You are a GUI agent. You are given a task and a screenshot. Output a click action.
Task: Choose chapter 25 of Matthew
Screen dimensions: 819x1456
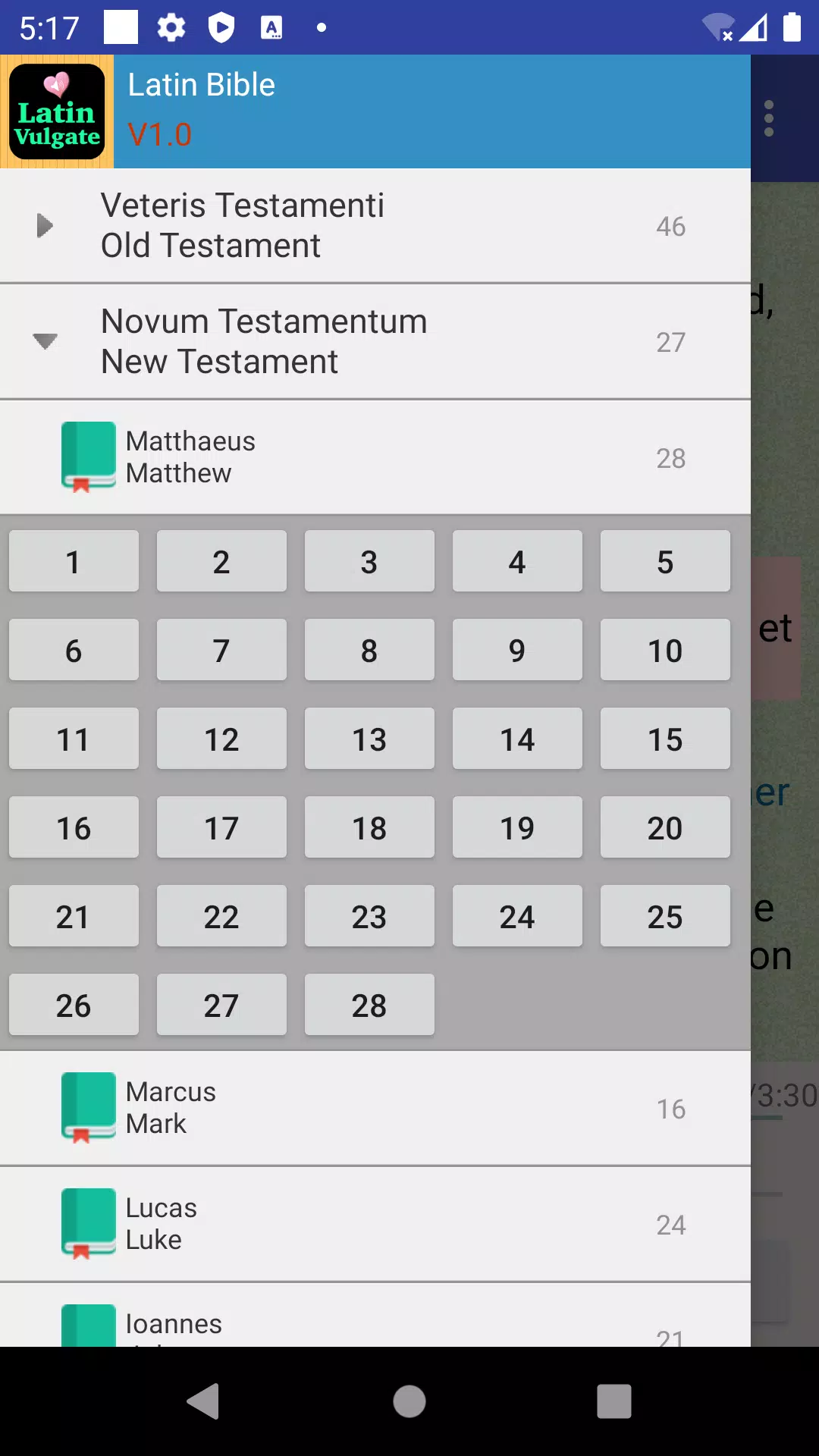[665, 917]
